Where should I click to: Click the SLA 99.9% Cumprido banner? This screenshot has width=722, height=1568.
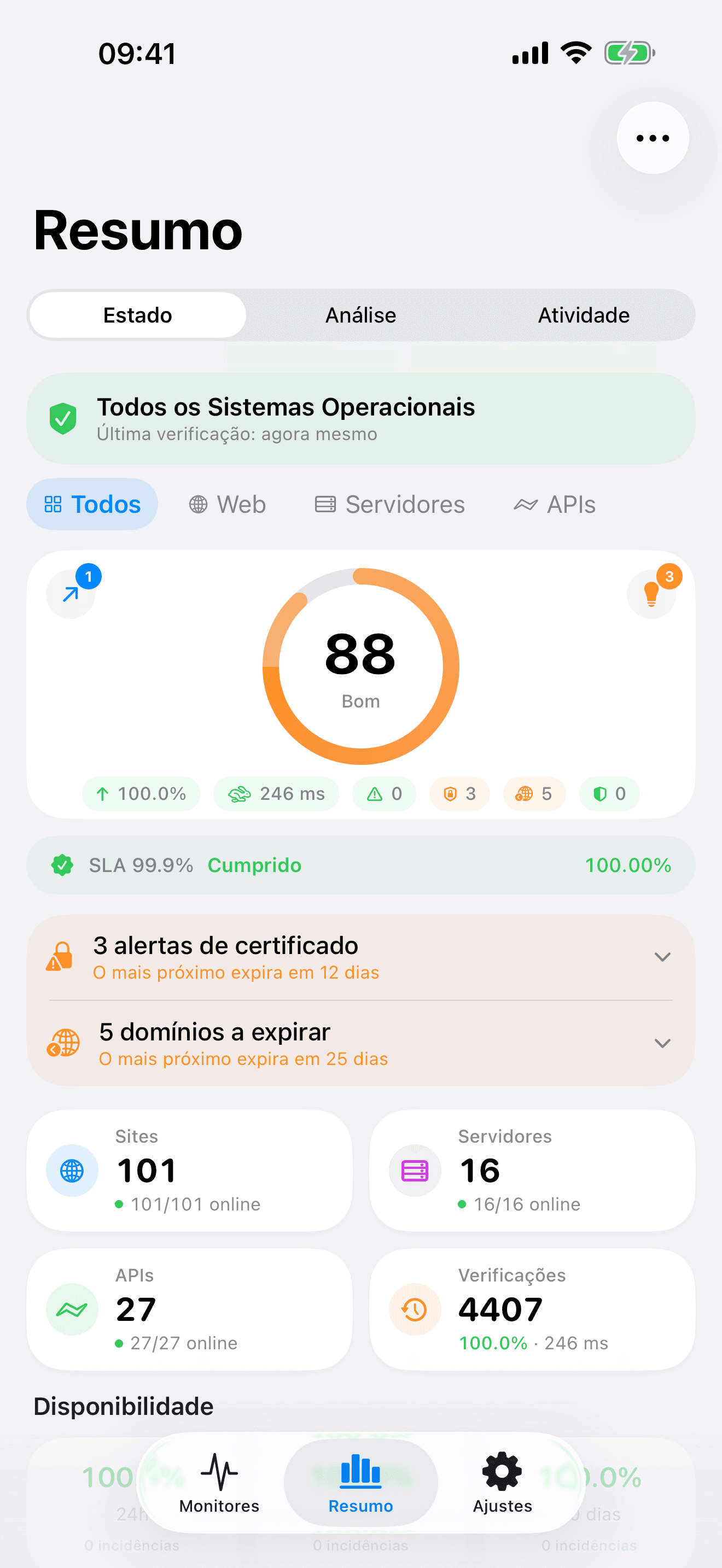pos(360,865)
